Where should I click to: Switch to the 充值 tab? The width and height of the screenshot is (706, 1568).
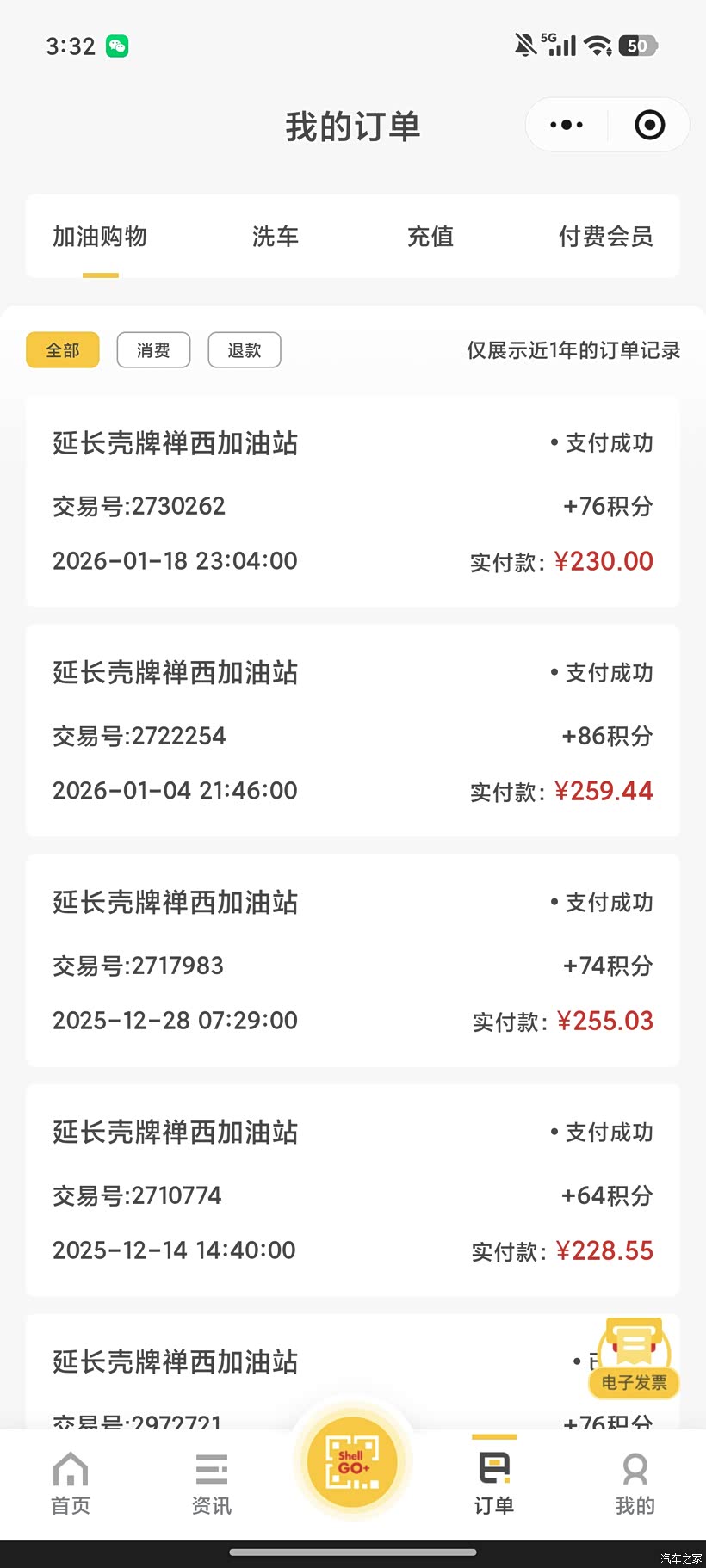point(430,237)
